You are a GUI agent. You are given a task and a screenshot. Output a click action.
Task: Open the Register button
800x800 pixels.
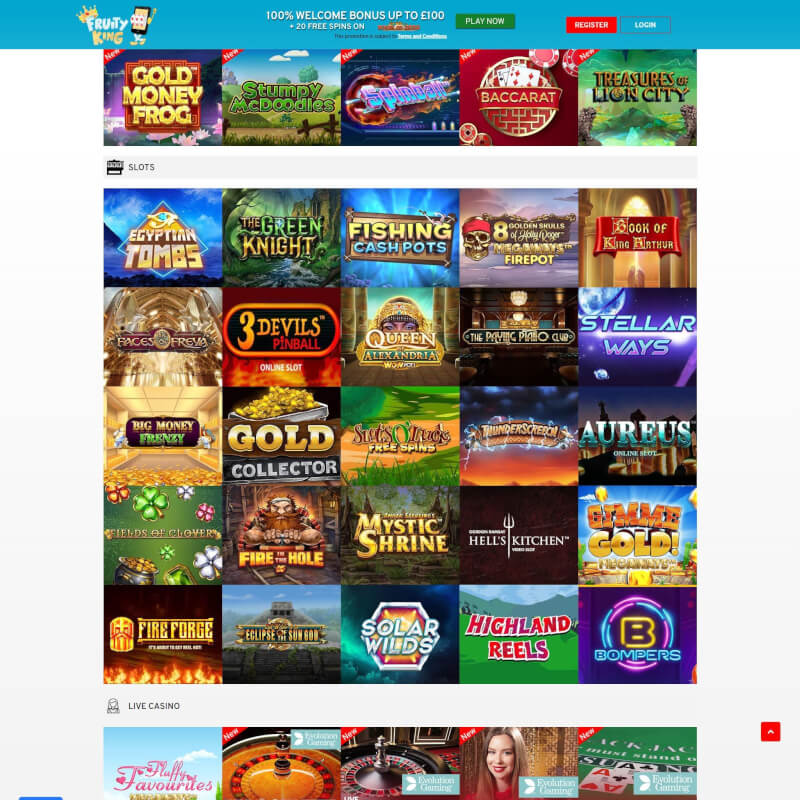click(591, 25)
